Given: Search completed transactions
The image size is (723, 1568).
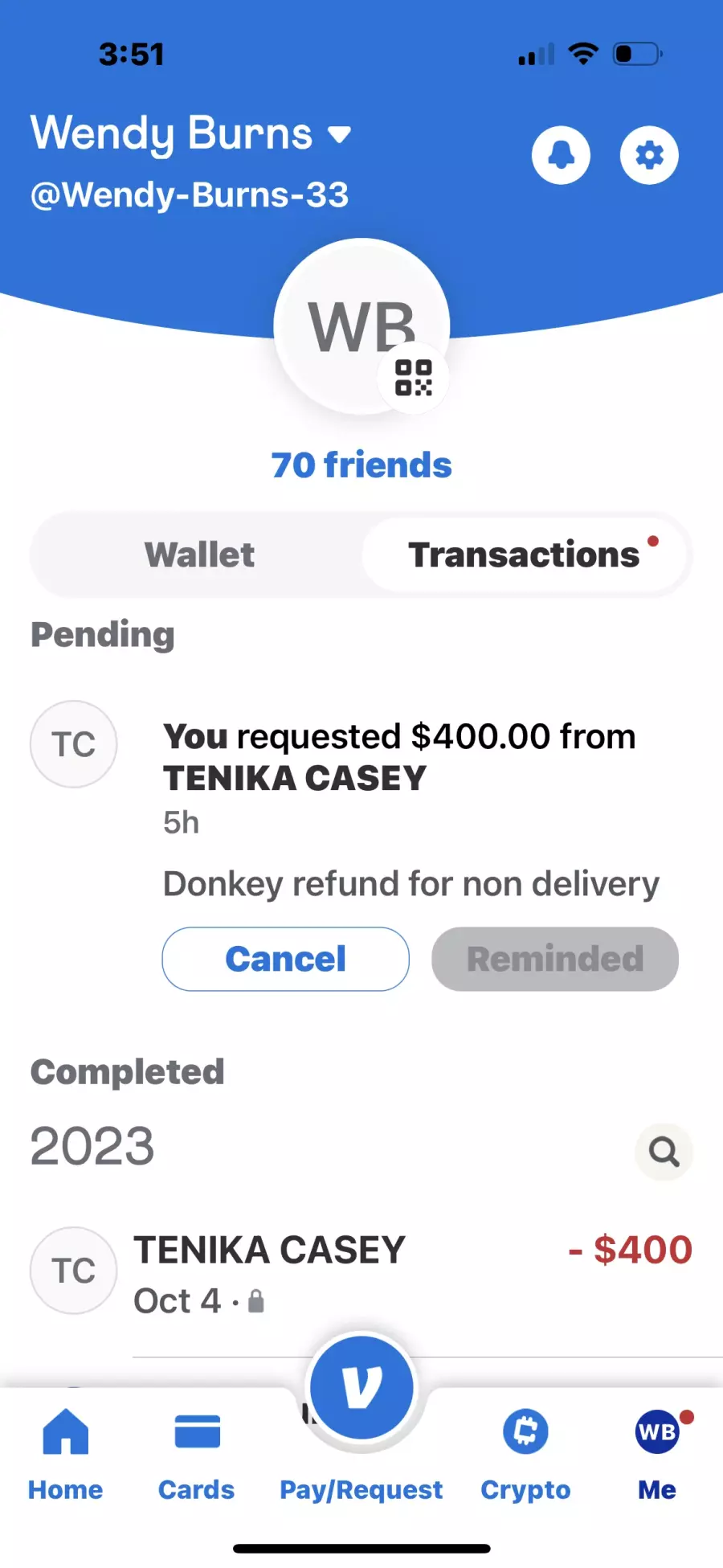Looking at the screenshot, I should pos(664,1152).
